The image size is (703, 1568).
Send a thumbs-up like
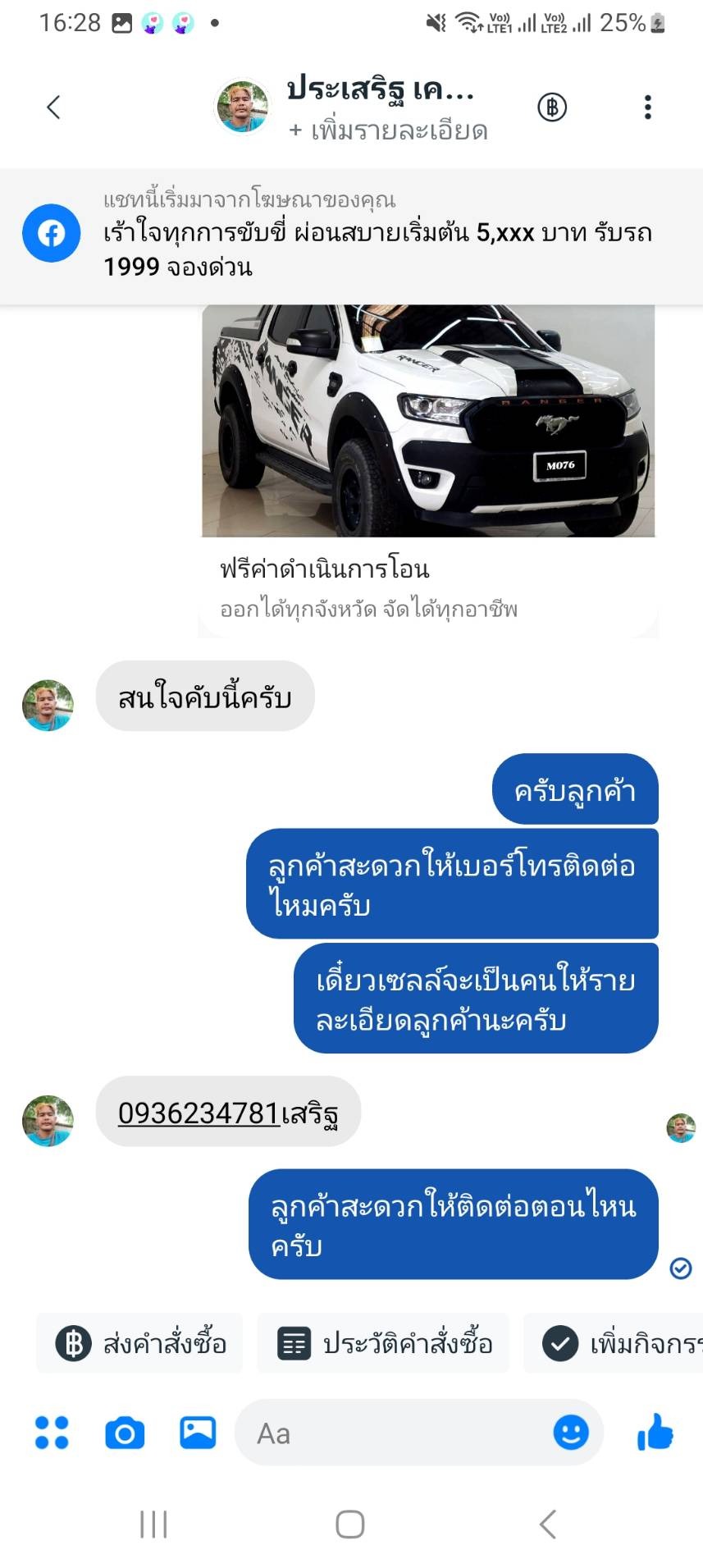click(655, 1433)
